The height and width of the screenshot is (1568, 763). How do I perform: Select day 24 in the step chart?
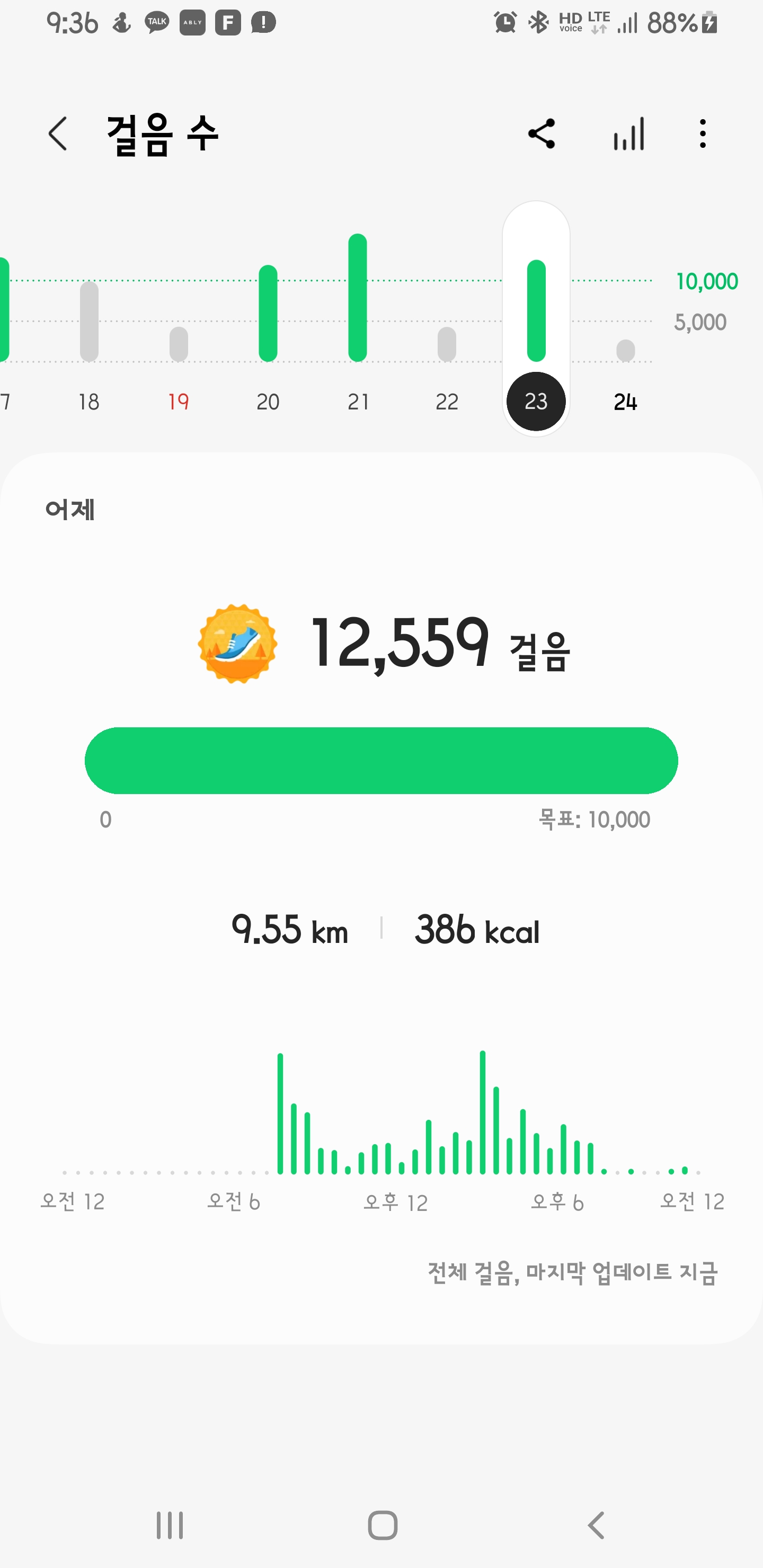(625, 401)
